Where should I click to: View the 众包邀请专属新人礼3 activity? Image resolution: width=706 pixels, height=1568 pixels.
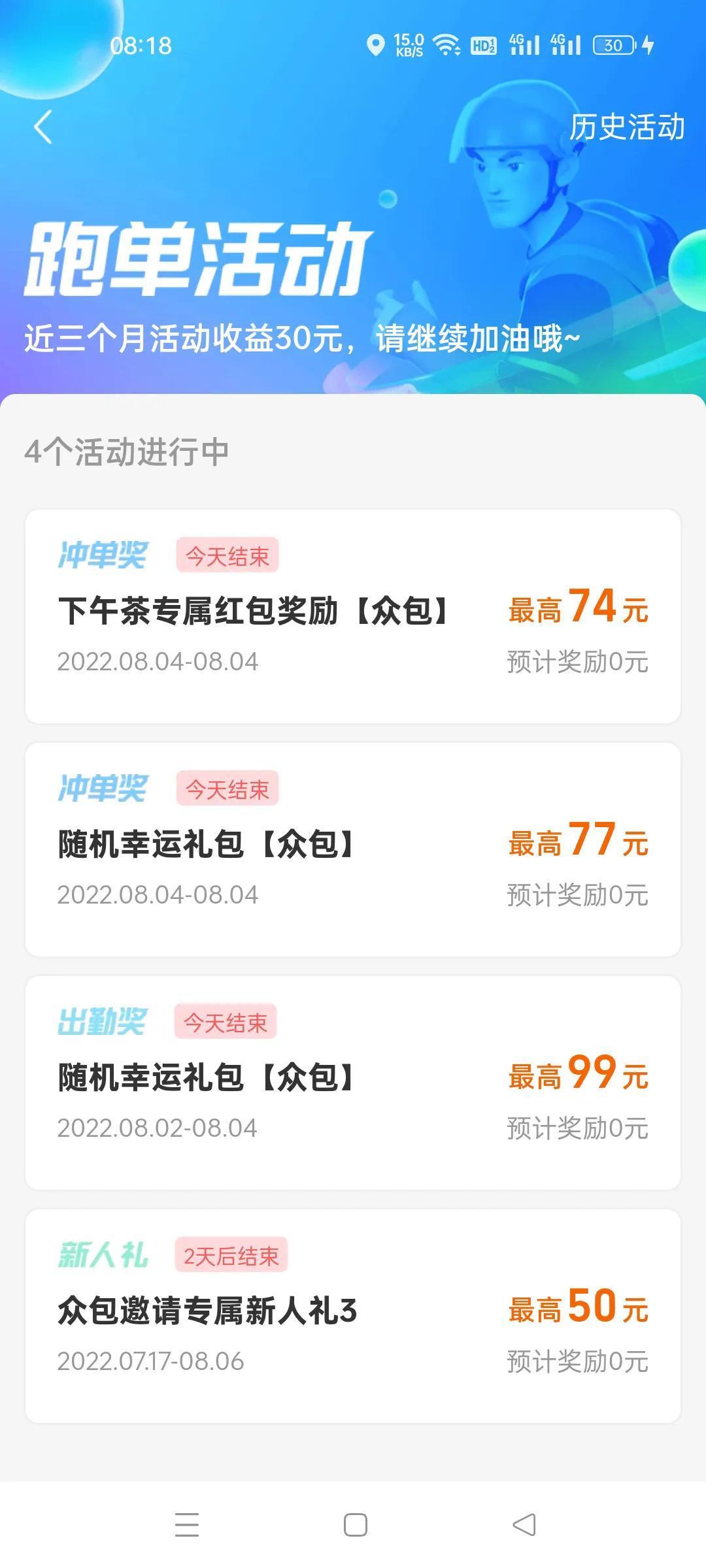point(353,1316)
